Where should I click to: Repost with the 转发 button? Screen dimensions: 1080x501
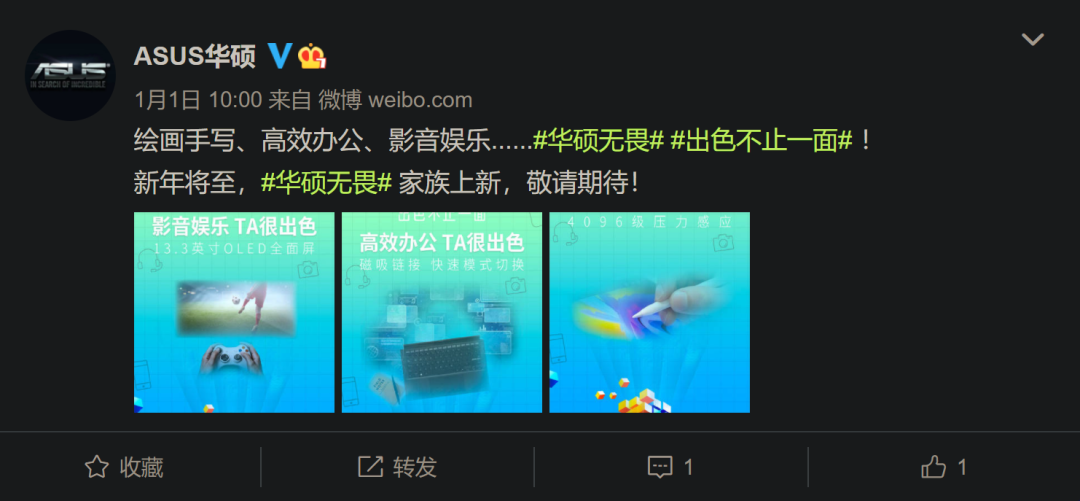(398, 467)
